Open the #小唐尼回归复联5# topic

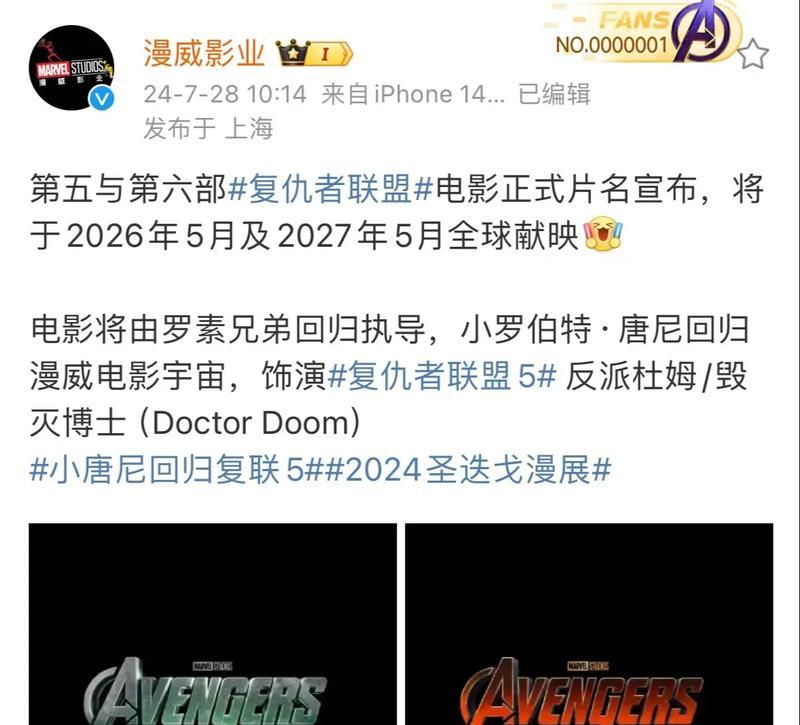click(x=172, y=470)
